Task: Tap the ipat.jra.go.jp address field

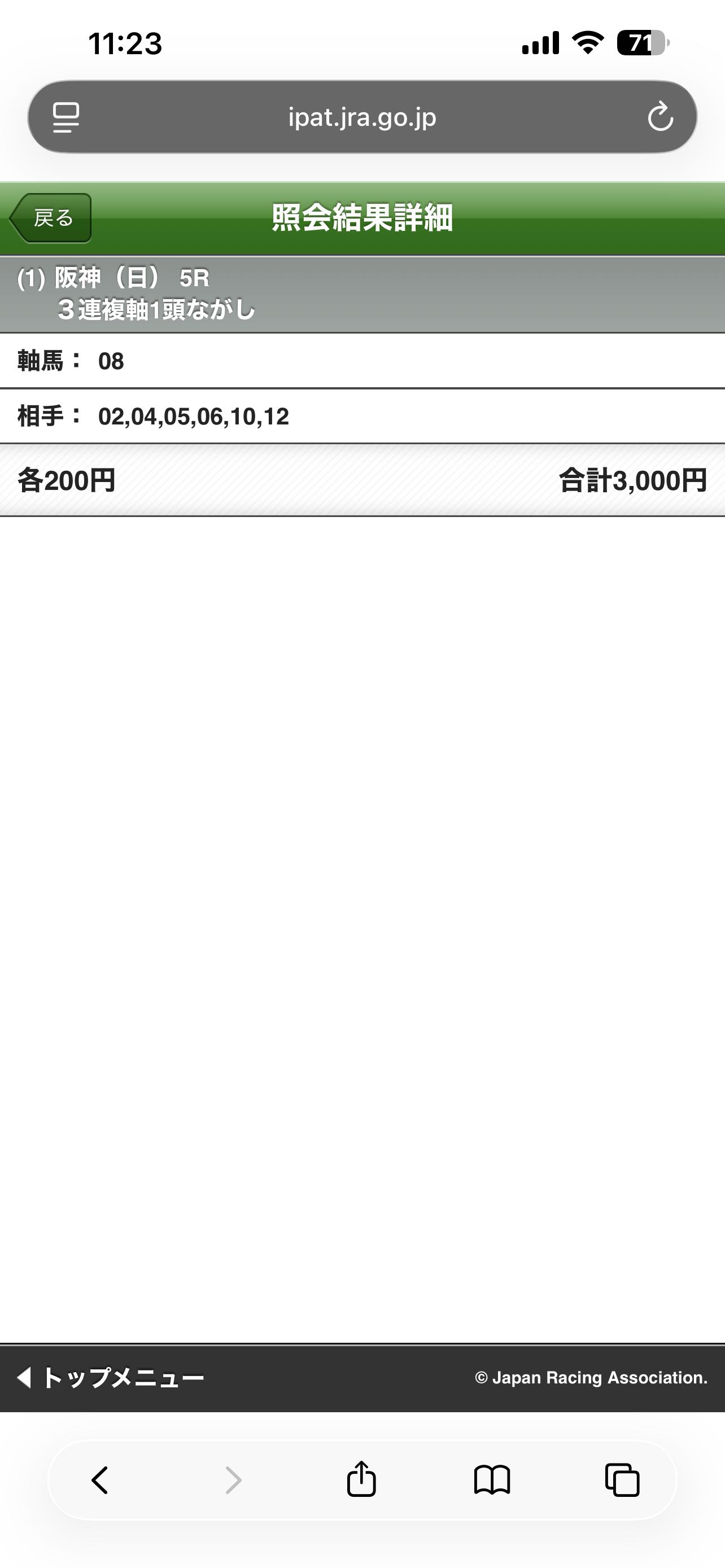Action: [362, 117]
